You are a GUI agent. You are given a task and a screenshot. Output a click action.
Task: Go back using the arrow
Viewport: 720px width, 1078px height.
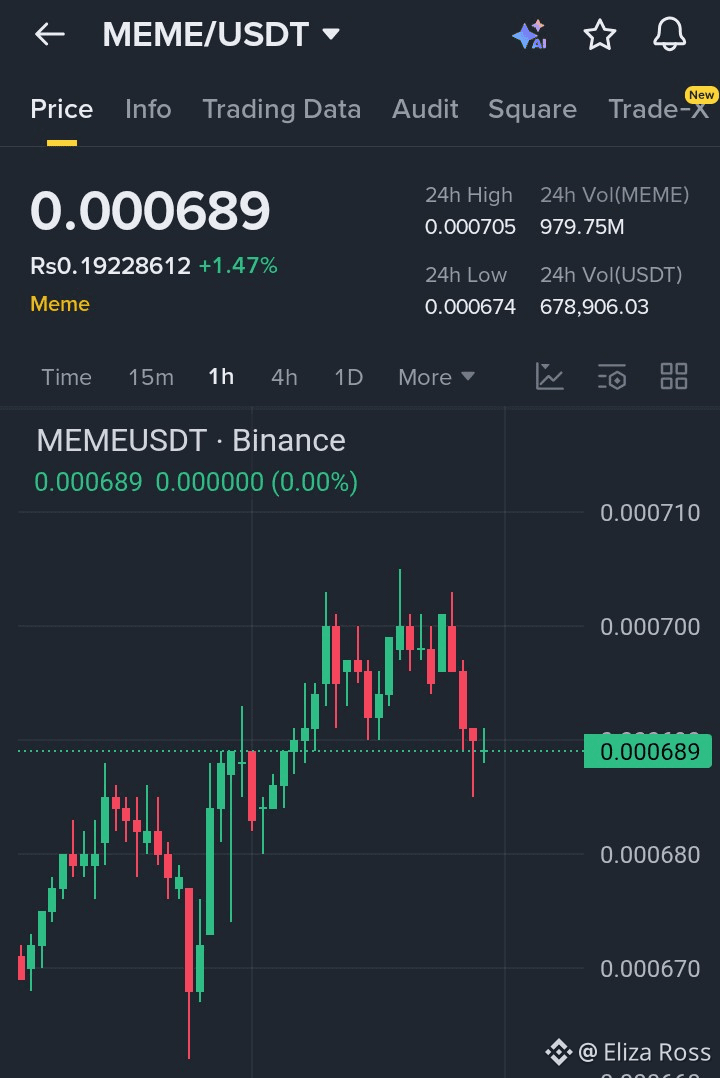coord(49,35)
